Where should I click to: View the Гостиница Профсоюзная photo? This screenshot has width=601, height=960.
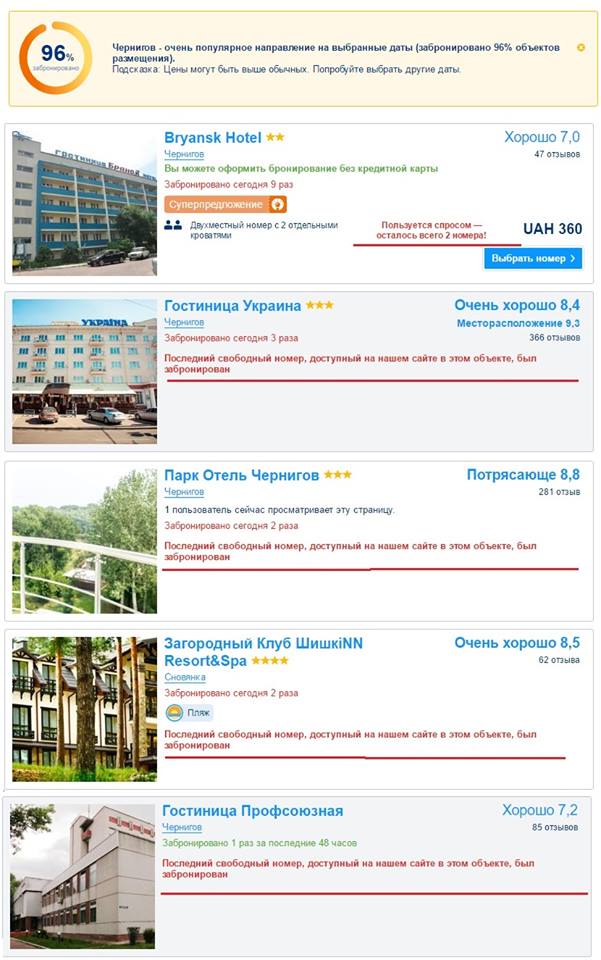pos(84,876)
